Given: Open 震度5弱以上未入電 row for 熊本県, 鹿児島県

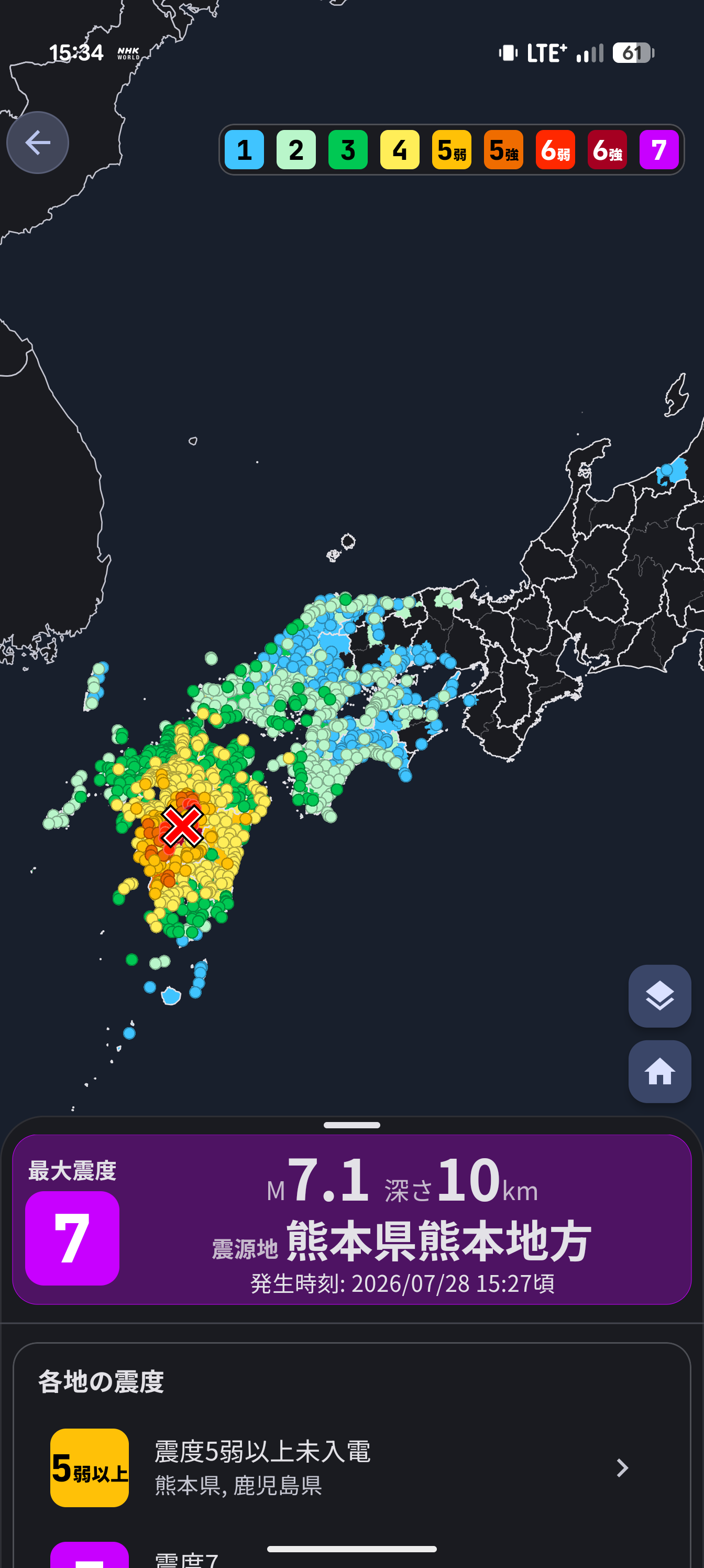Looking at the screenshot, I should click(351, 1467).
